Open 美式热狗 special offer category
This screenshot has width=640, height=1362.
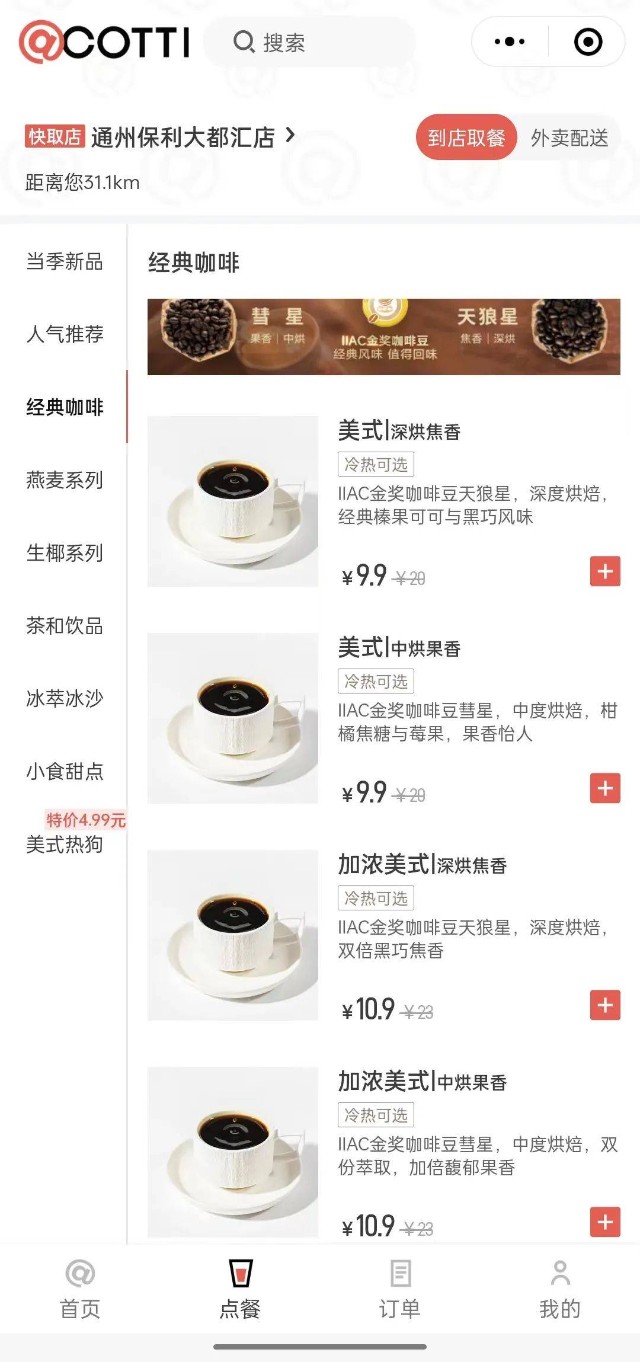[64, 844]
